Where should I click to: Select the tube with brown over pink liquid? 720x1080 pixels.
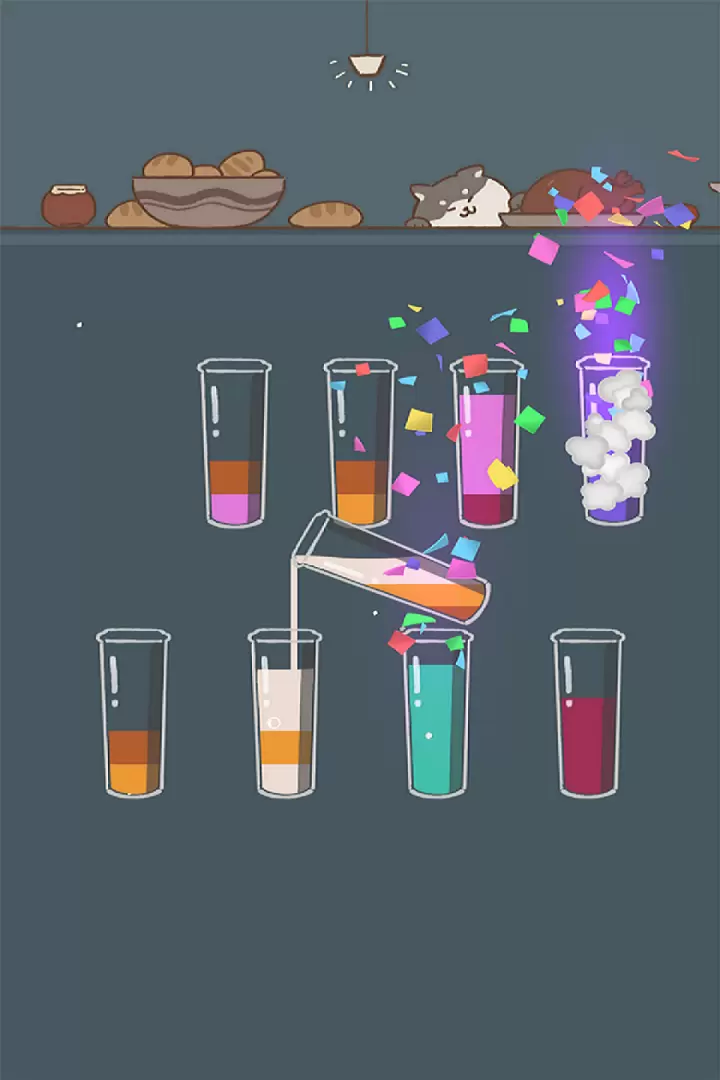pos(235,445)
